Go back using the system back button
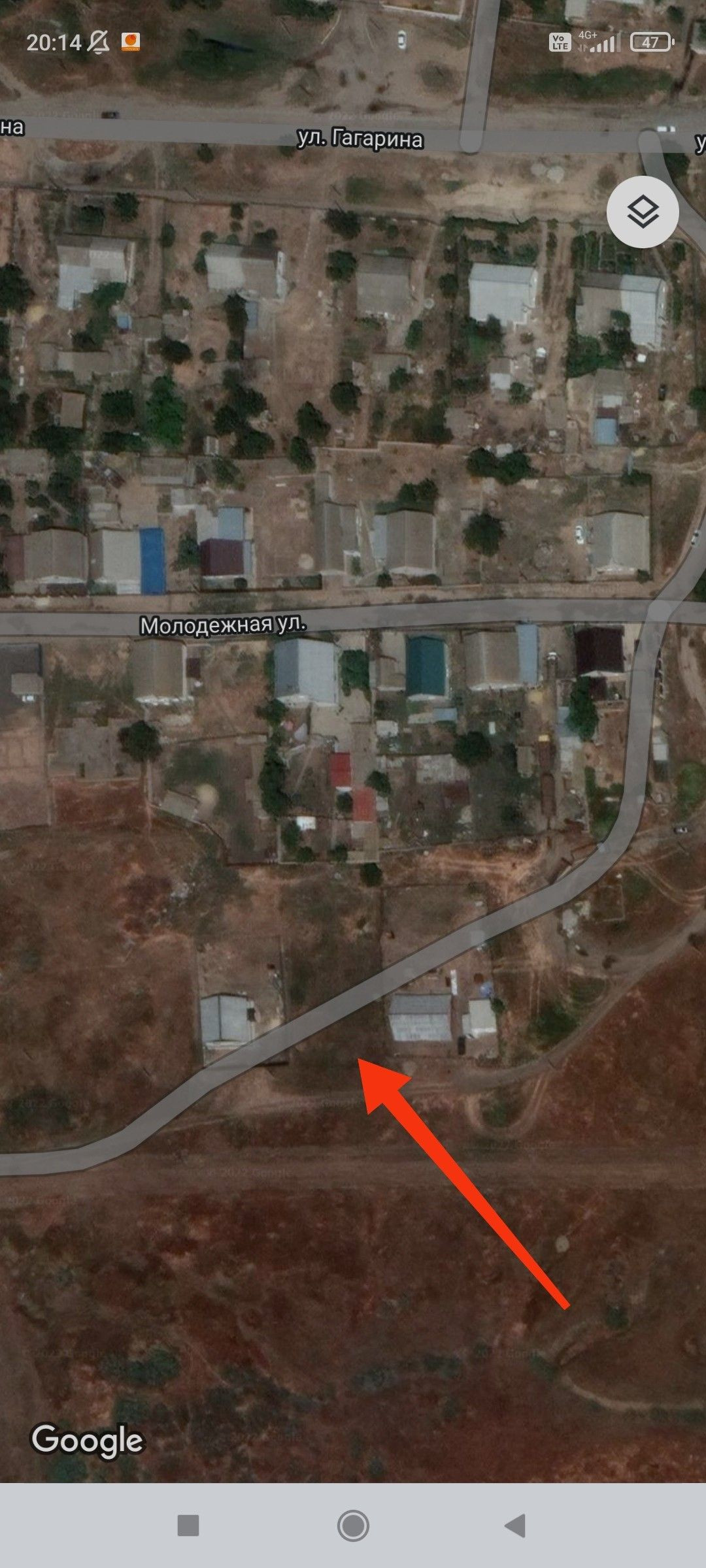This screenshot has width=706, height=1568. (516, 1526)
